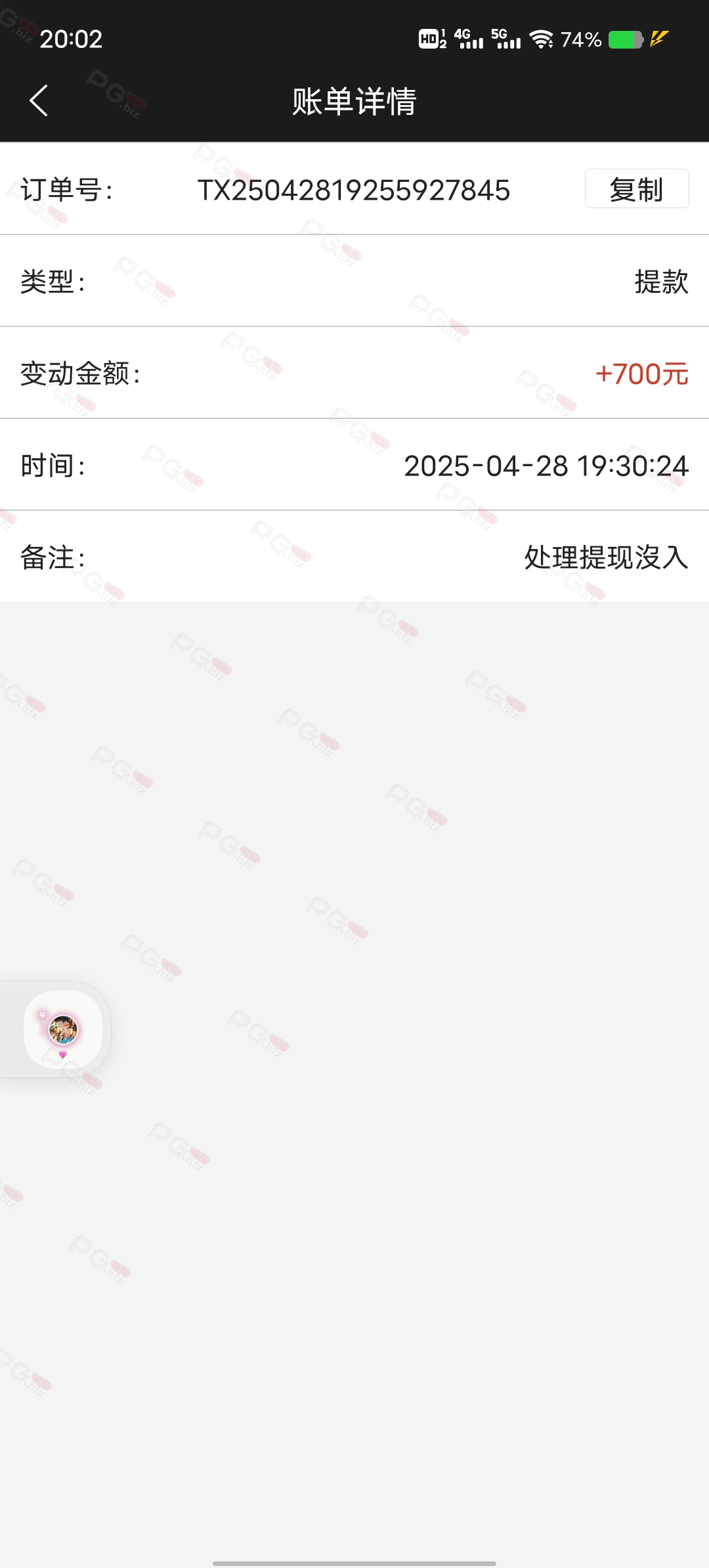Go back from the 账单详情 page
The width and height of the screenshot is (709, 1568).
[x=39, y=101]
